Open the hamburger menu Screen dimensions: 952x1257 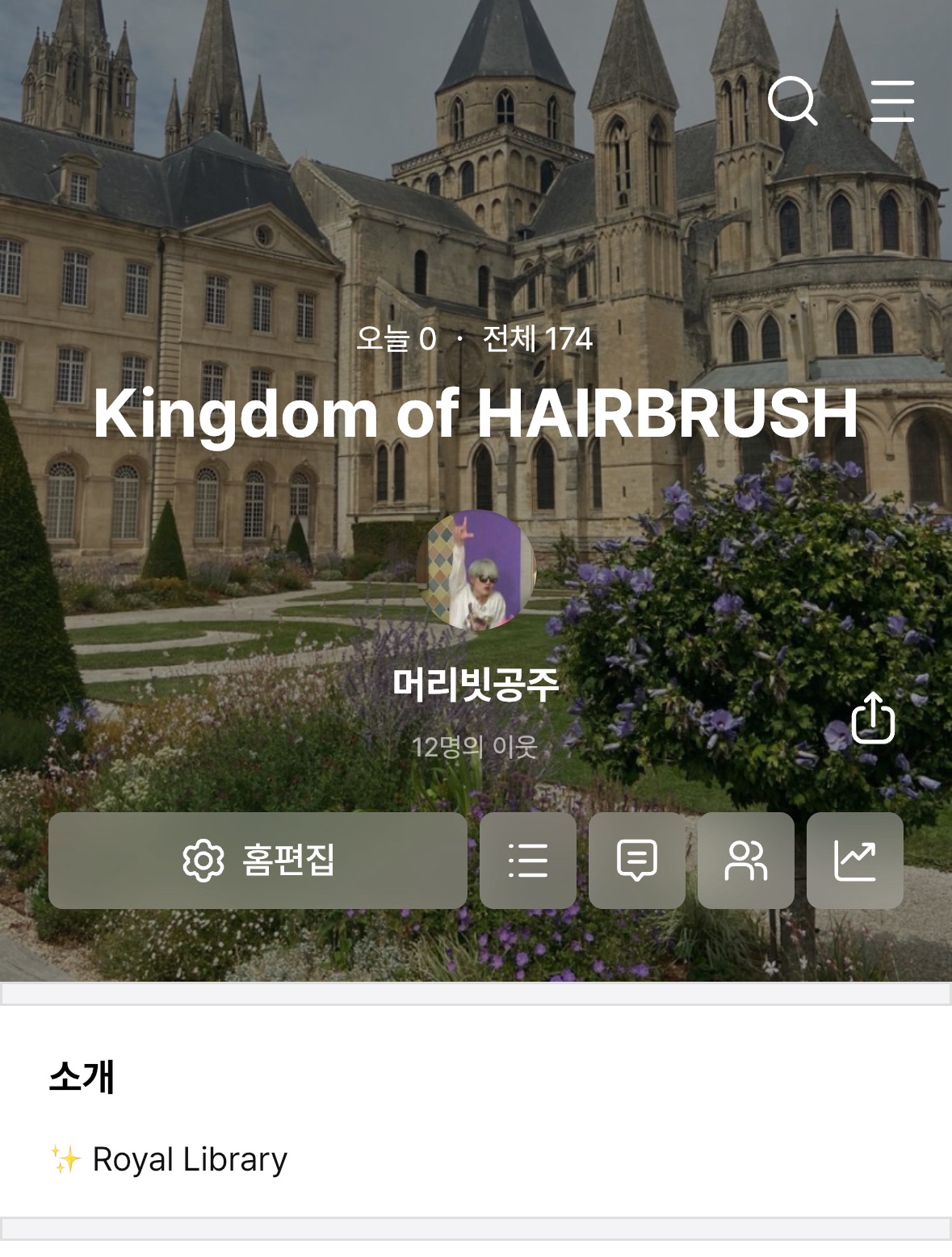click(x=892, y=101)
